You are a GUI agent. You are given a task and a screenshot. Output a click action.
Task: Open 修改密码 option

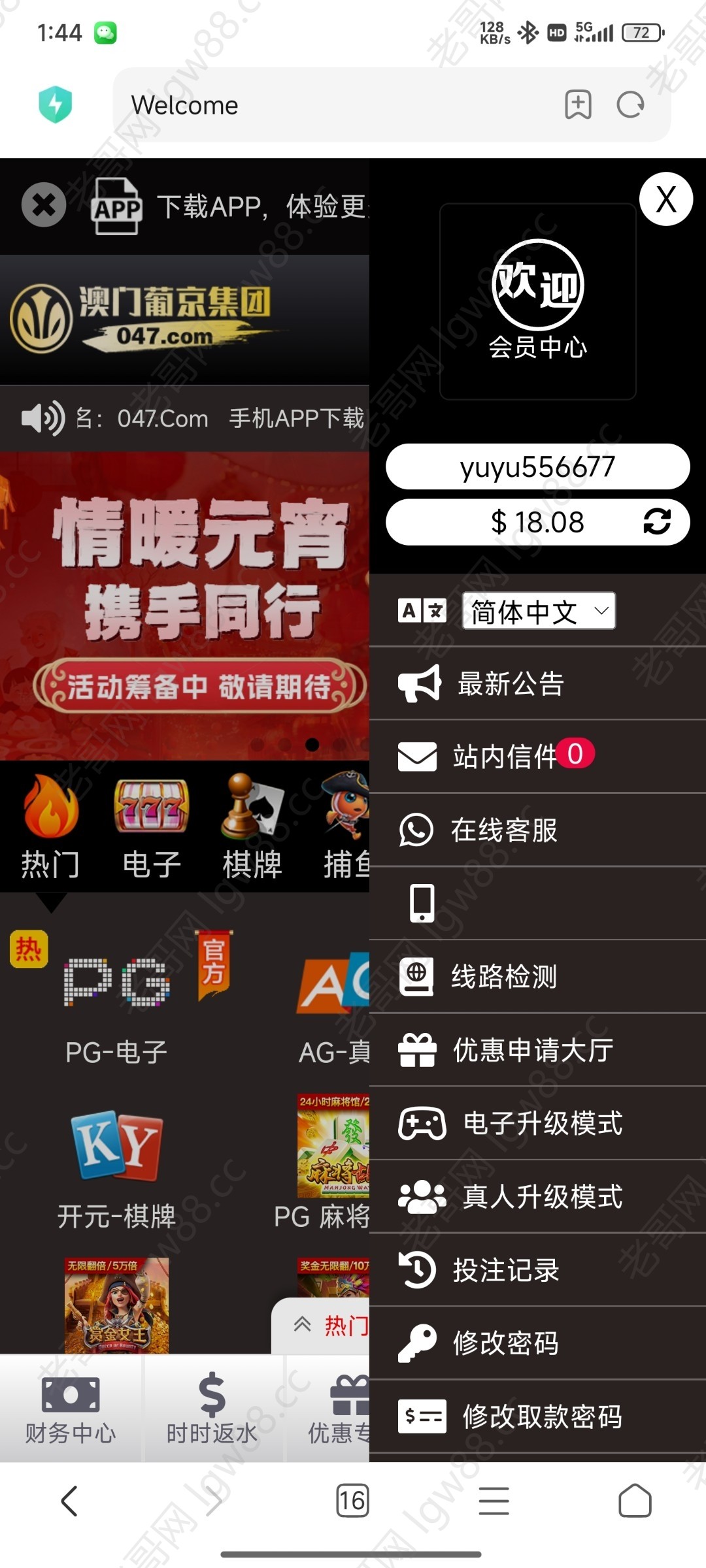(506, 1343)
